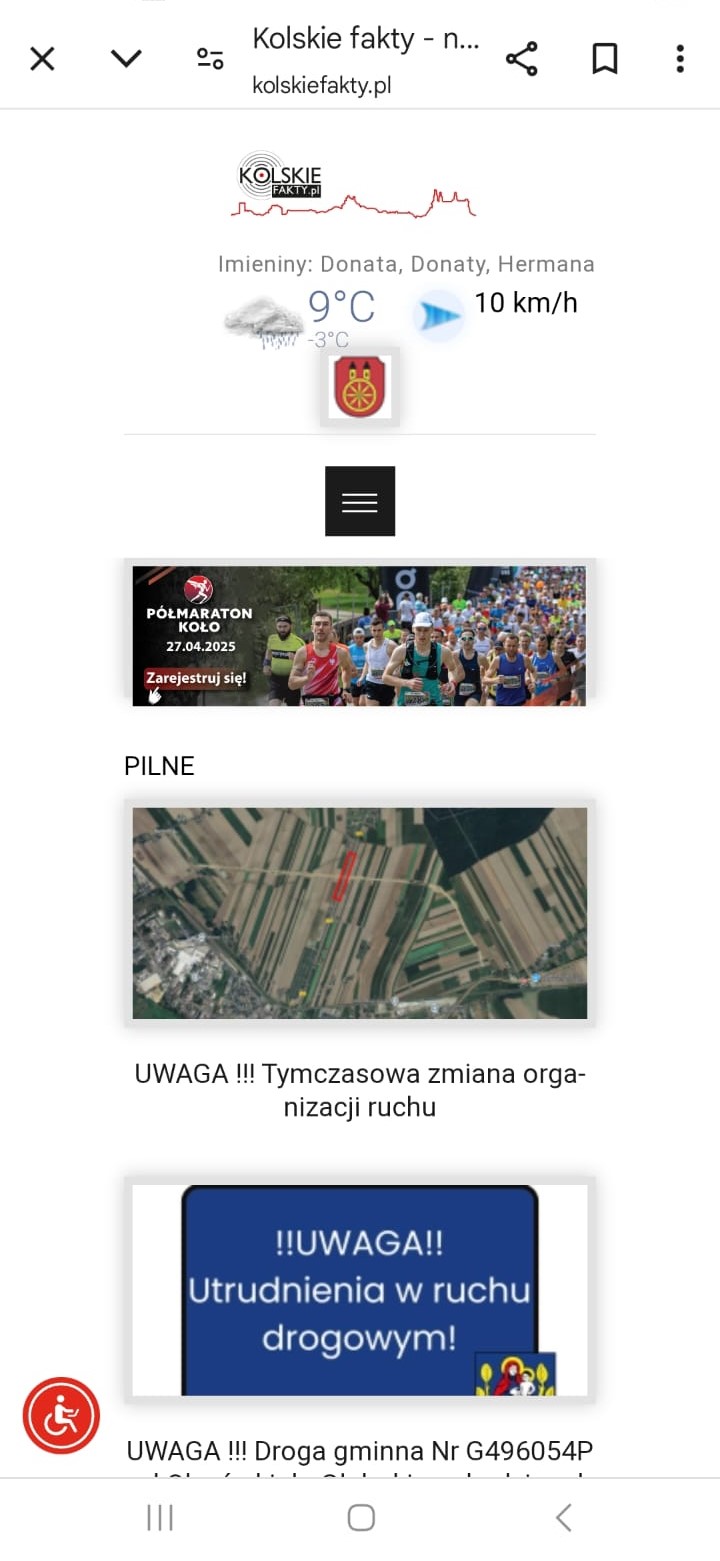Open the share options for this page
This screenshot has width=720, height=1561.
pyautogui.click(x=522, y=58)
